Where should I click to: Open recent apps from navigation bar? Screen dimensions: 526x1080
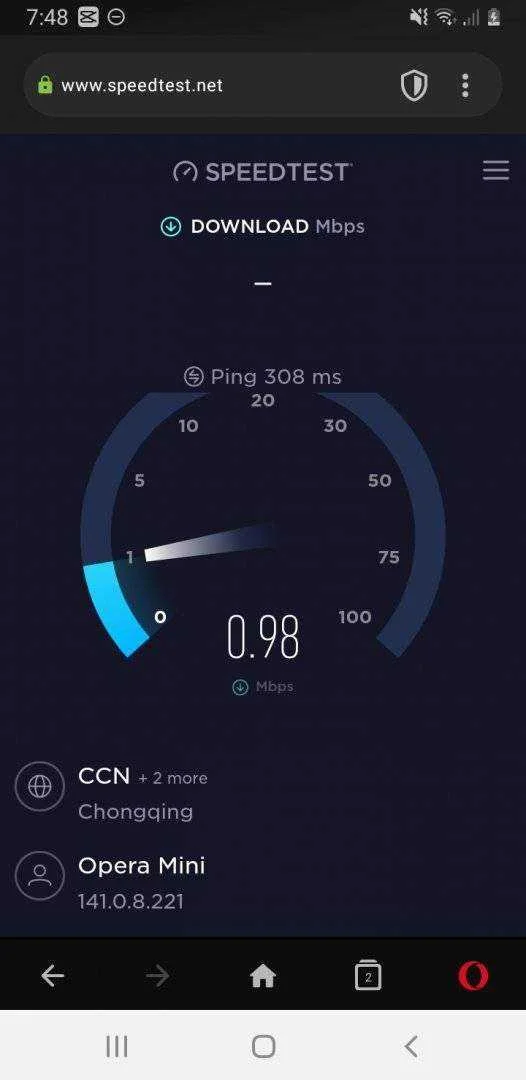coord(117,1047)
